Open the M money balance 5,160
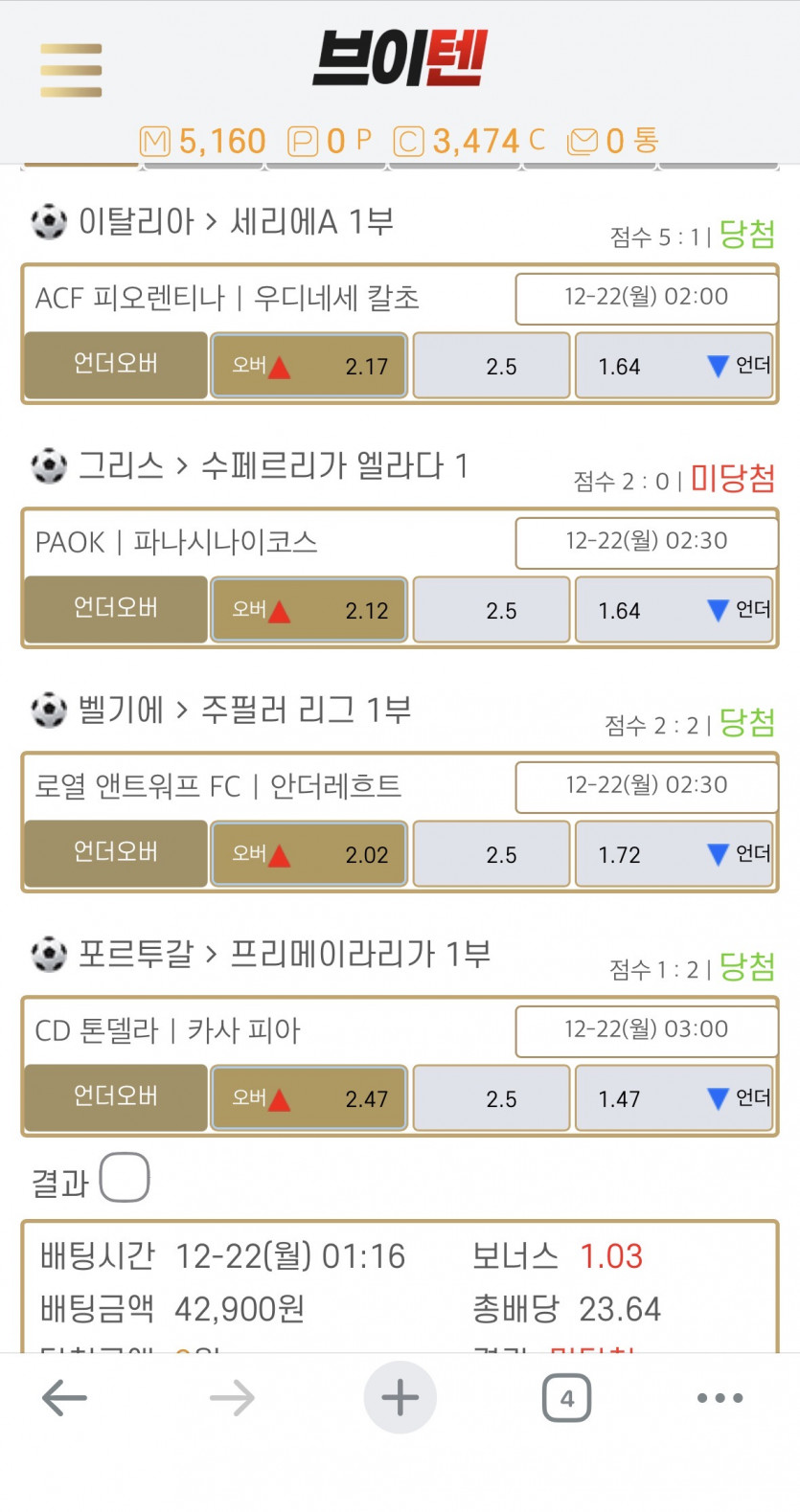Screen dimensions: 800x1512 click(203, 142)
